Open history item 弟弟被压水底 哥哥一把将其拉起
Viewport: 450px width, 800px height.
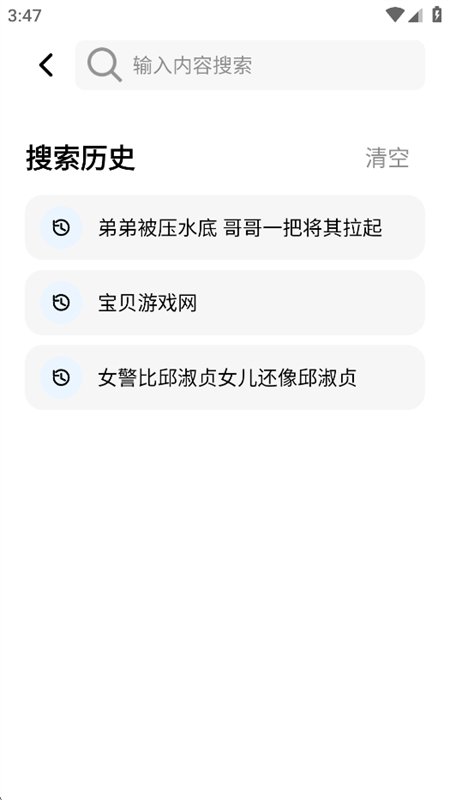pos(225,228)
